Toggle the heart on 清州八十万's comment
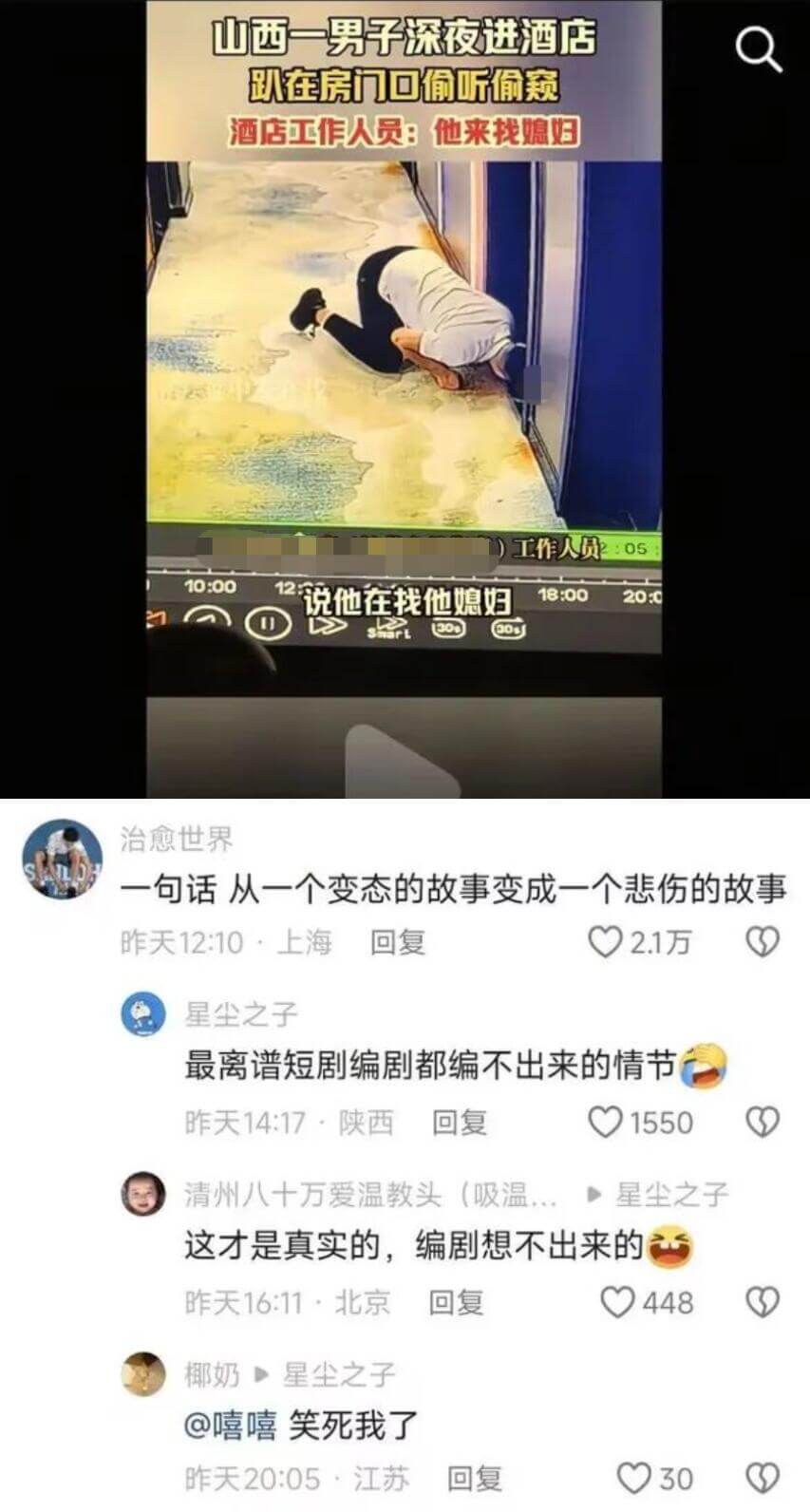The width and height of the screenshot is (810, 1512). pyautogui.click(x=620, y=1302)
